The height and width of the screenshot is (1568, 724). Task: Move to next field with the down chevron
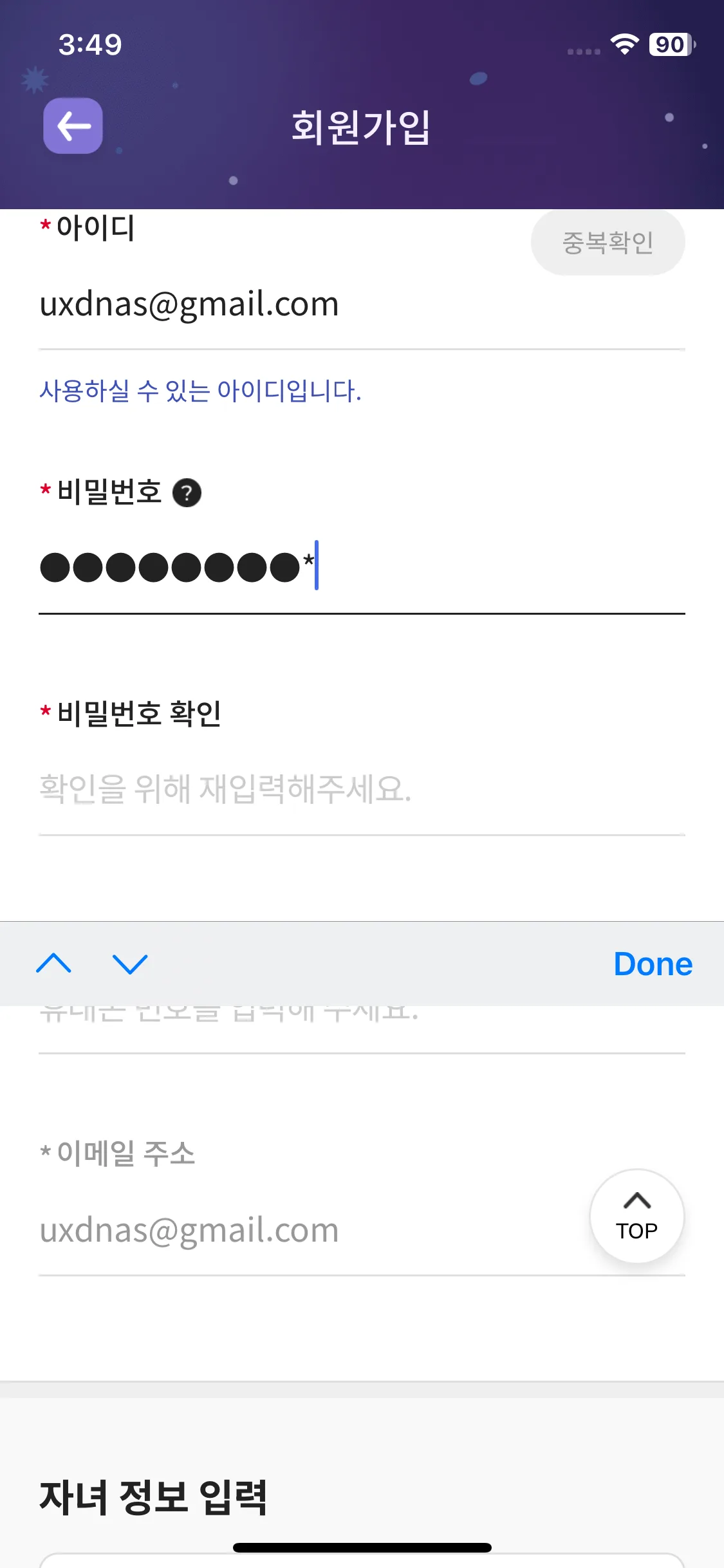tap(131, 964)
